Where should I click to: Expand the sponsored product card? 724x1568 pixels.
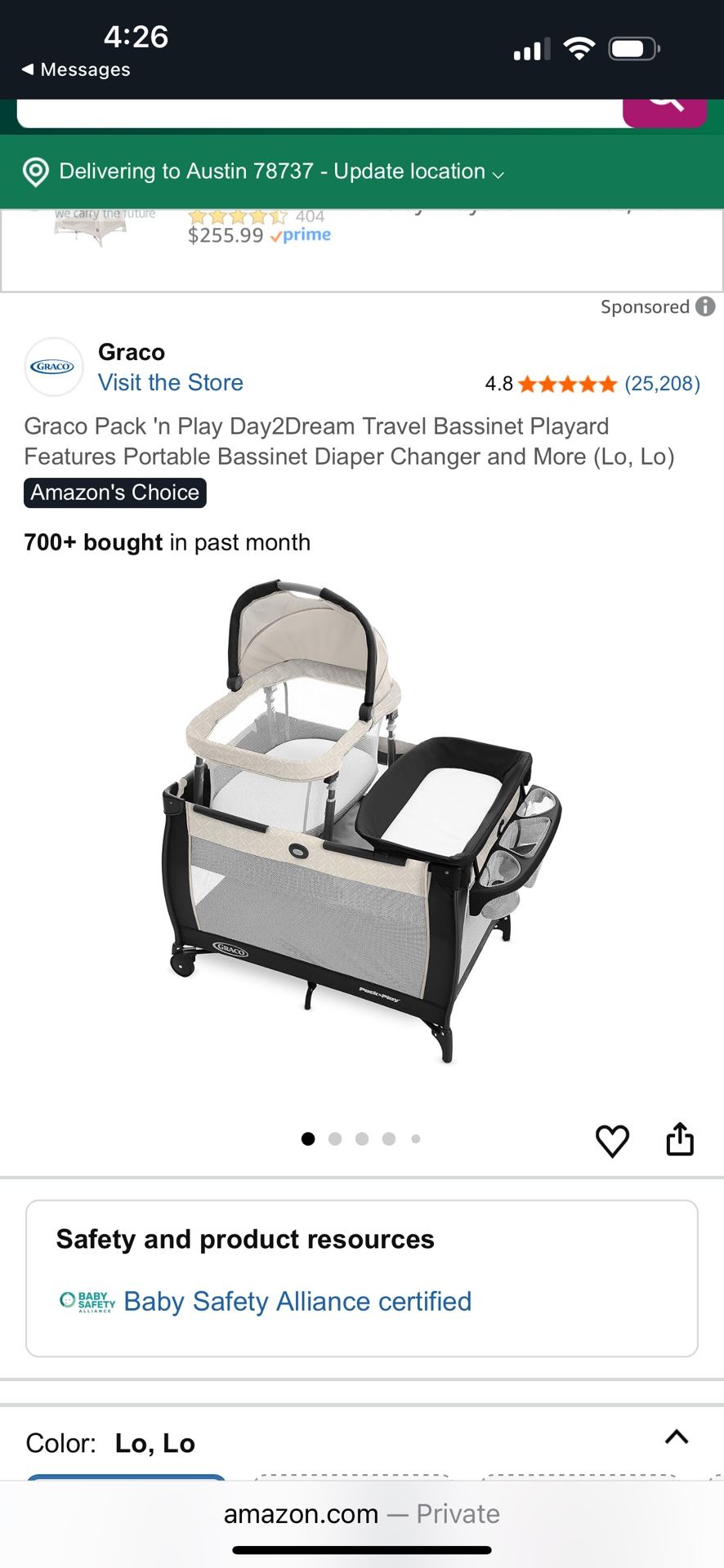coord(362,245)
